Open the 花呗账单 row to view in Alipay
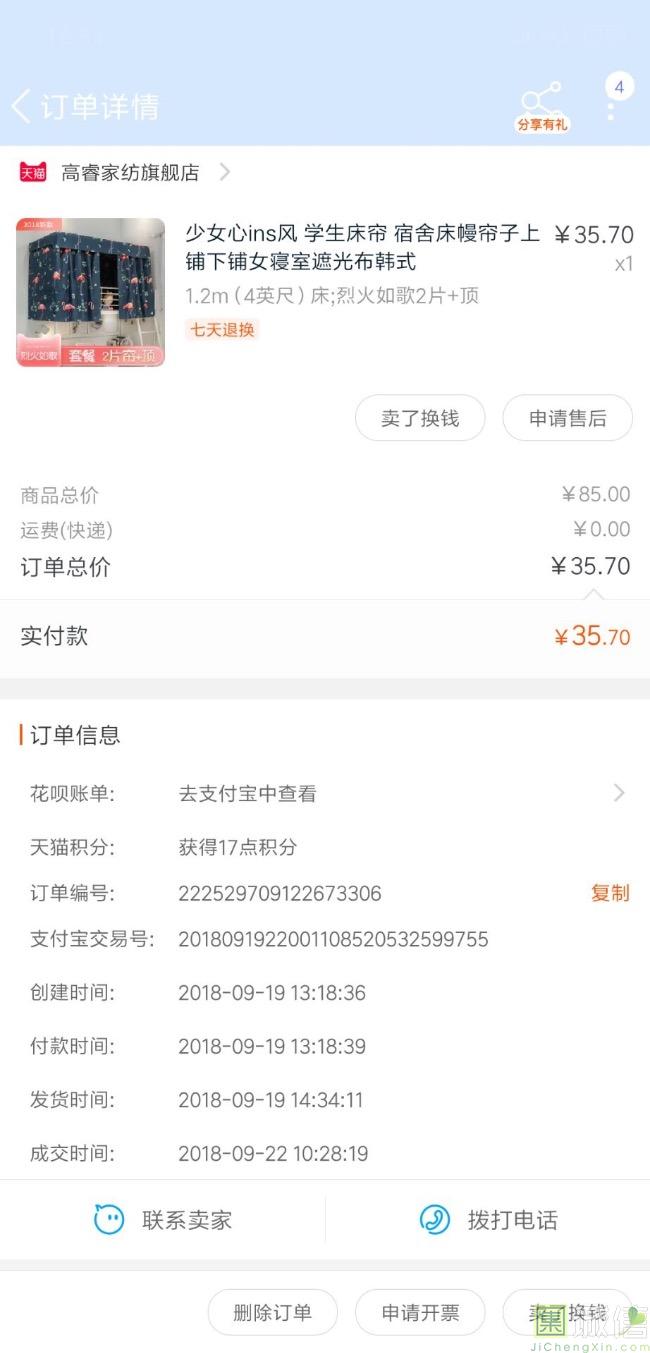The image size is (650, 1353). (325, 794)
